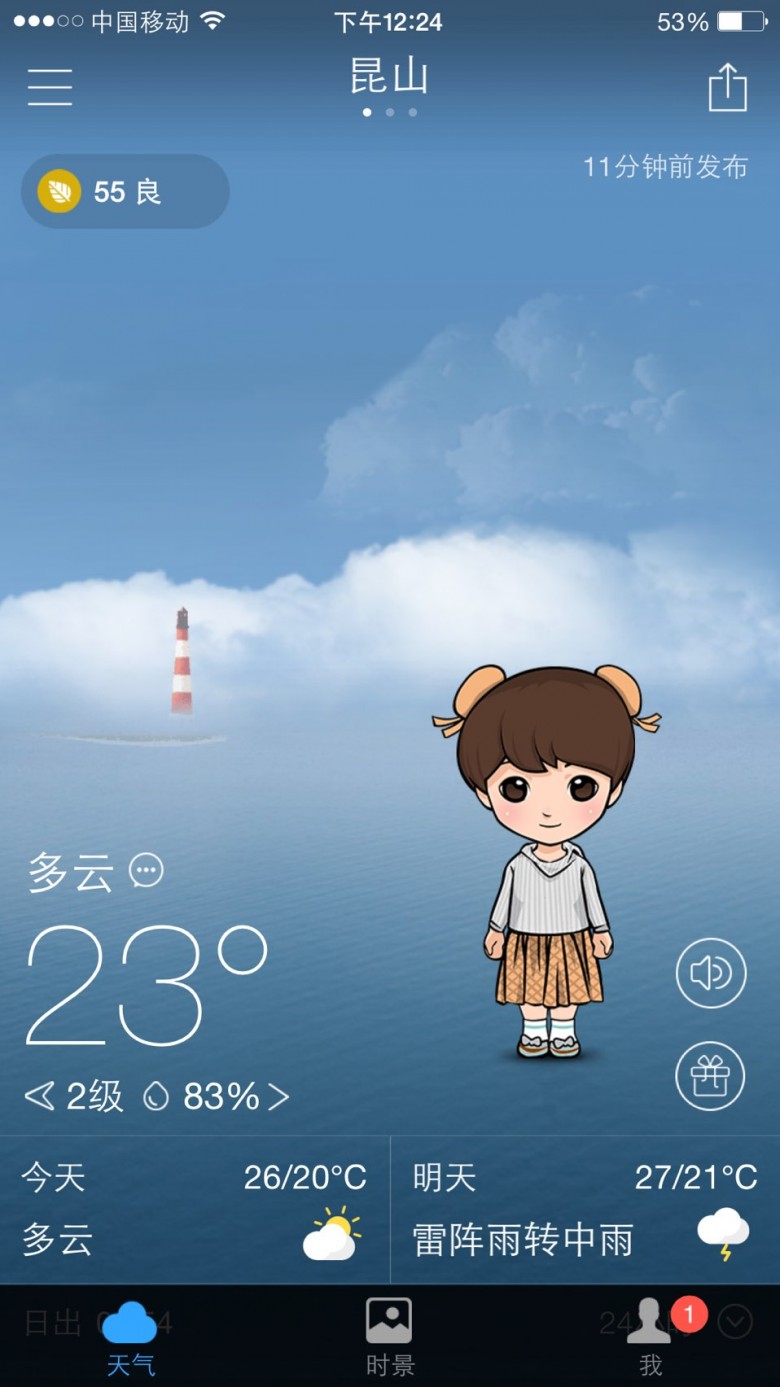View tomorrow's 雷阵雨转中雨 forecast card

pos(585,1209)
